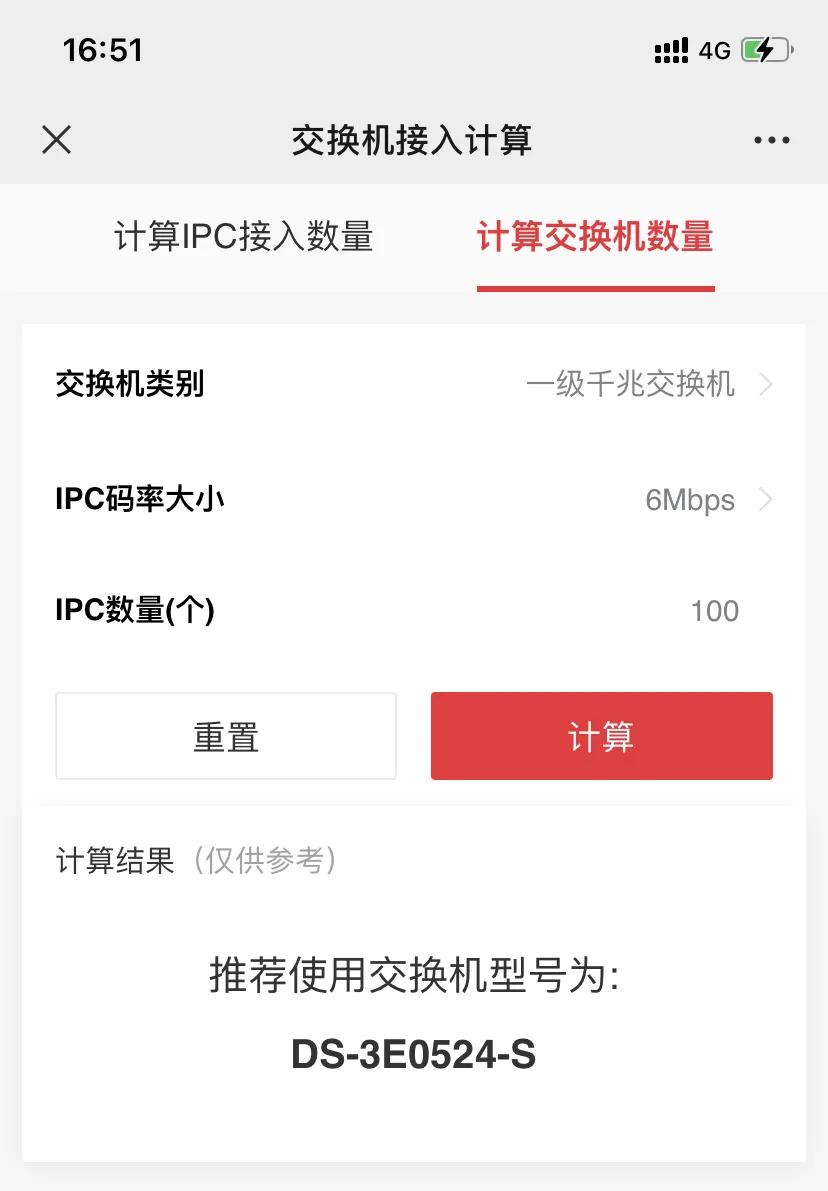Click the IPC数量 field showing 100
Viewport: 828px width, 1191px height.
click(713, 611)
